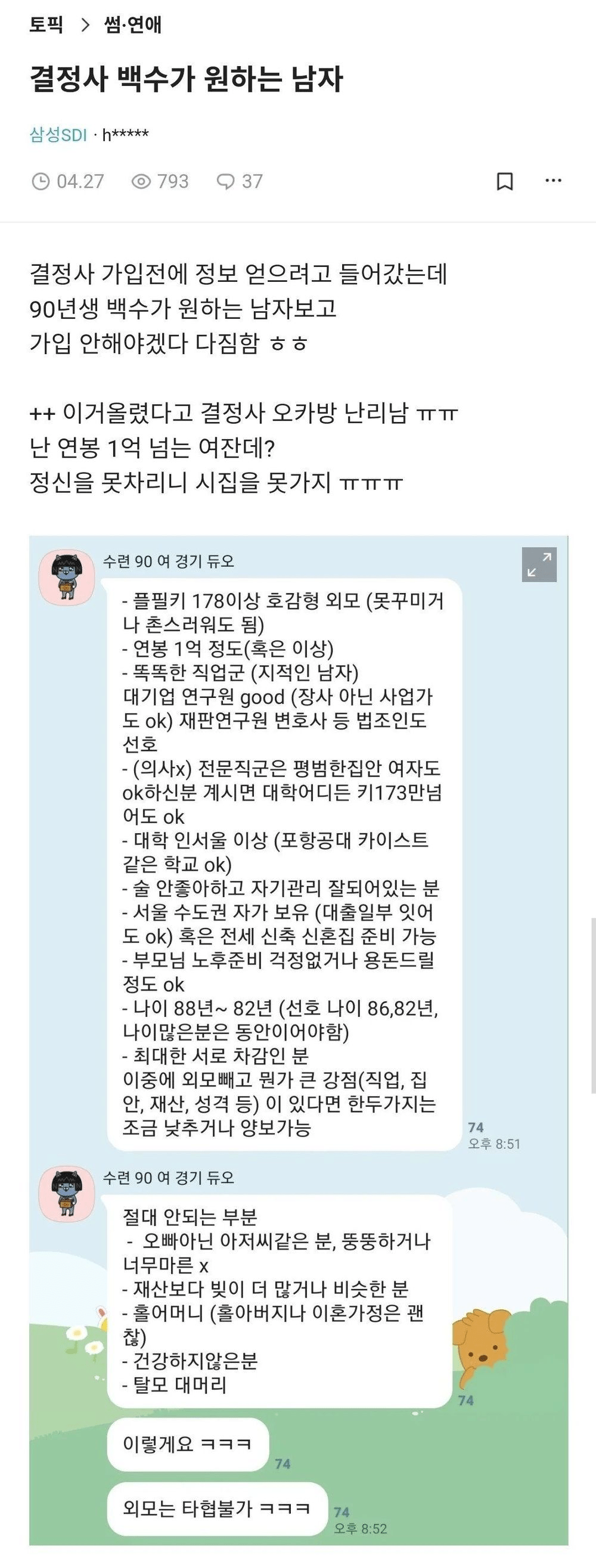Open the 썸·연애 topic category
This screenshot has width=596, height=1568.
[x=133, y=25]
